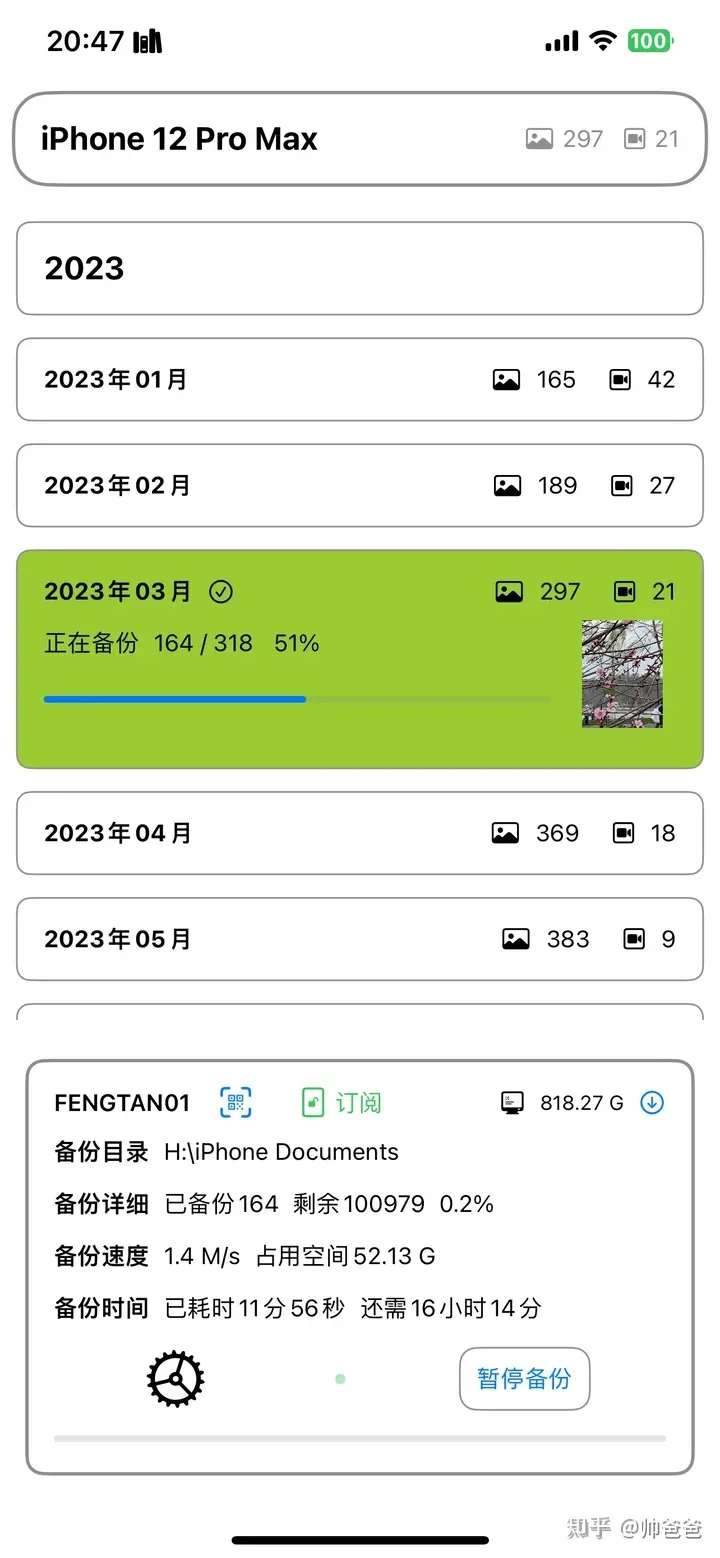This screenshot has width=720, height=1558.
Task: Open the QR code scanner icon
Action: point(236,1103)
